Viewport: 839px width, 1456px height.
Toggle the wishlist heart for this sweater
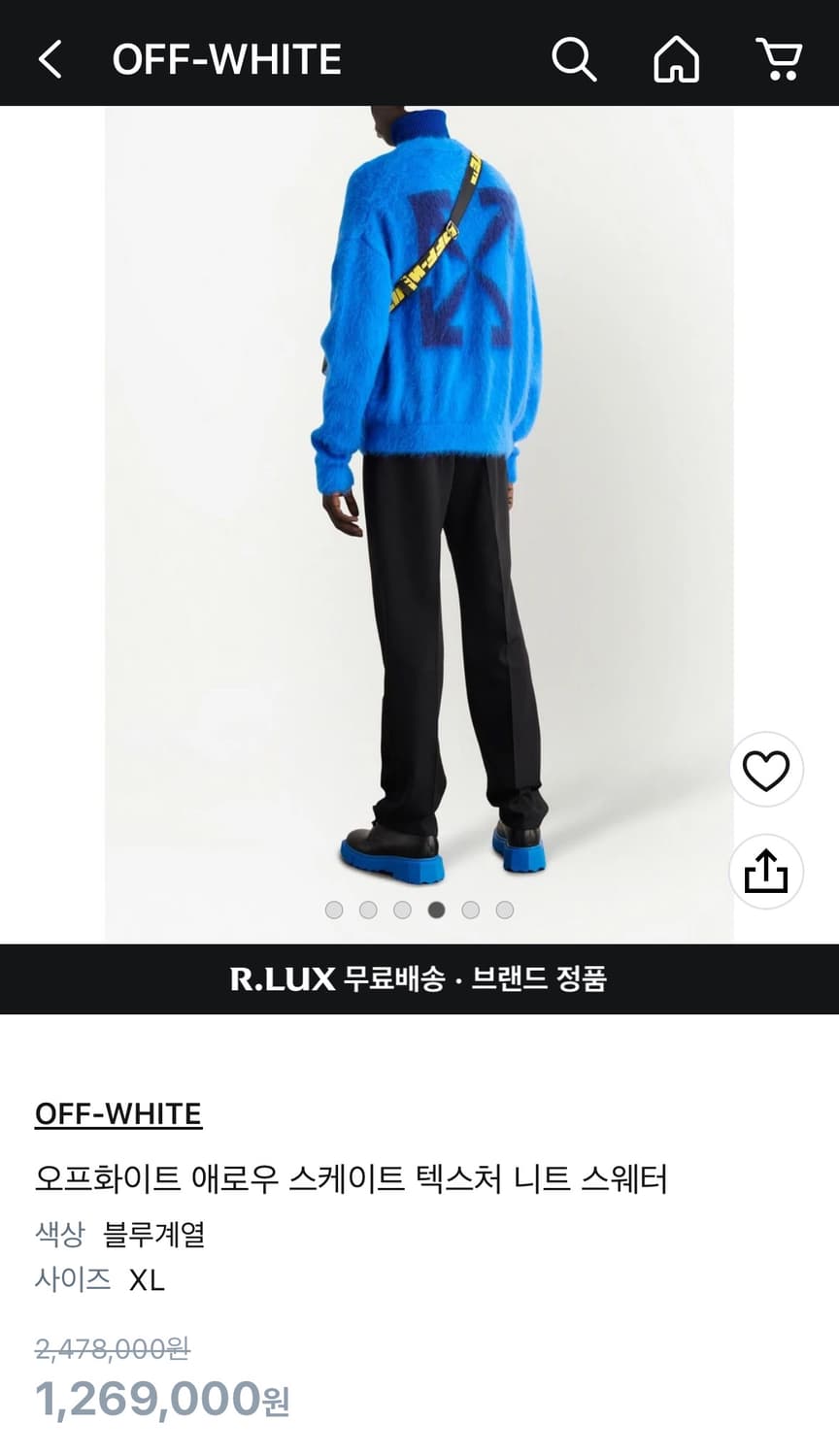click(766, 768)
